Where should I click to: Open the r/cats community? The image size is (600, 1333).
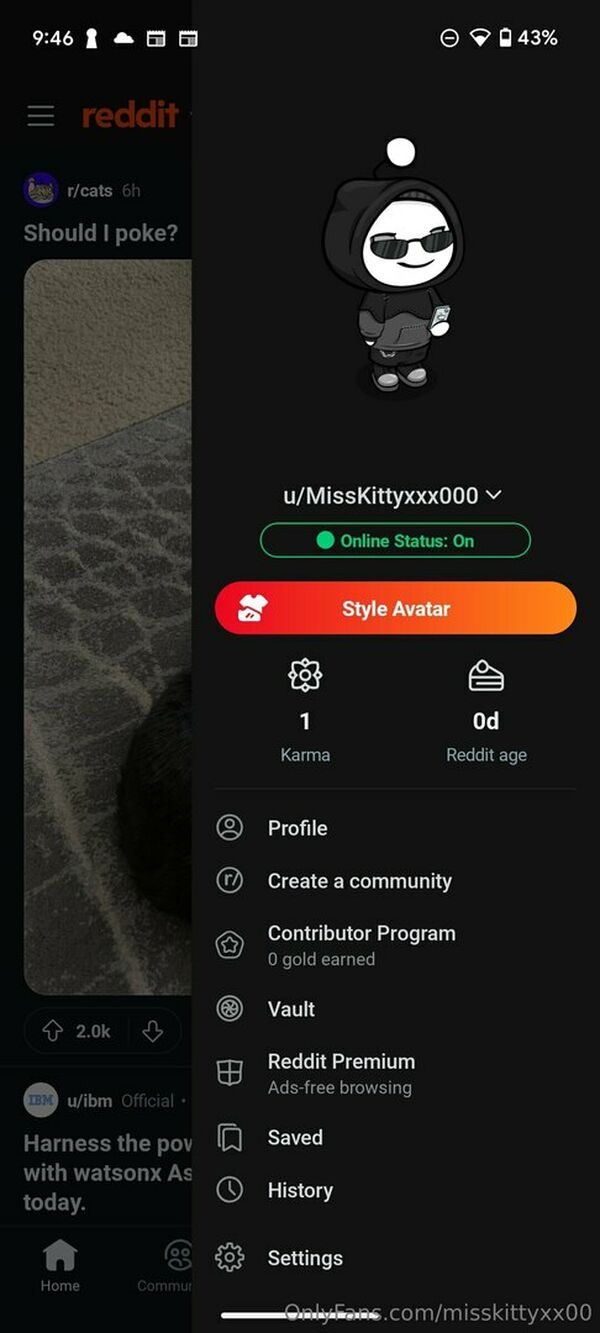point(89,190)
